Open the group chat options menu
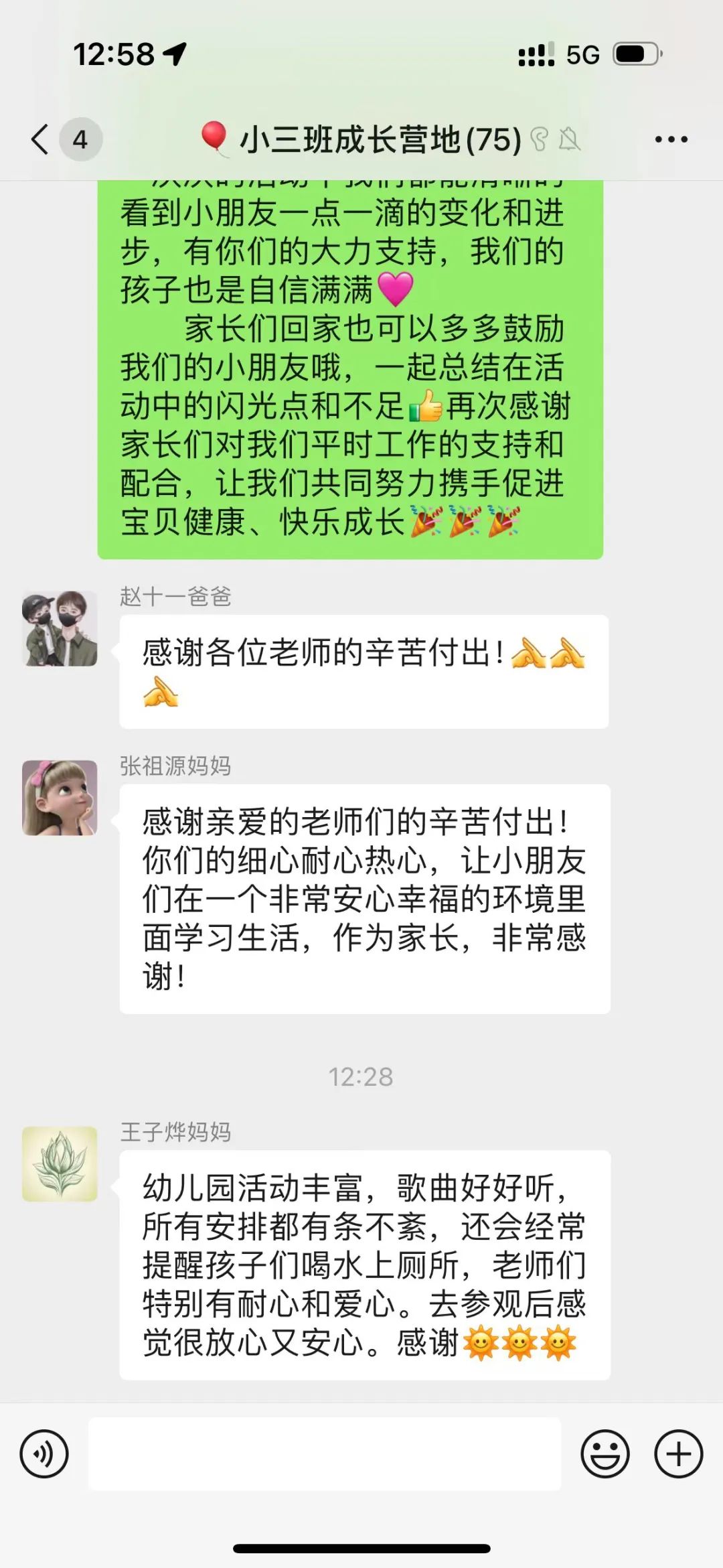The width and height of the screenshot is (723, 1568). click(671, 139)
